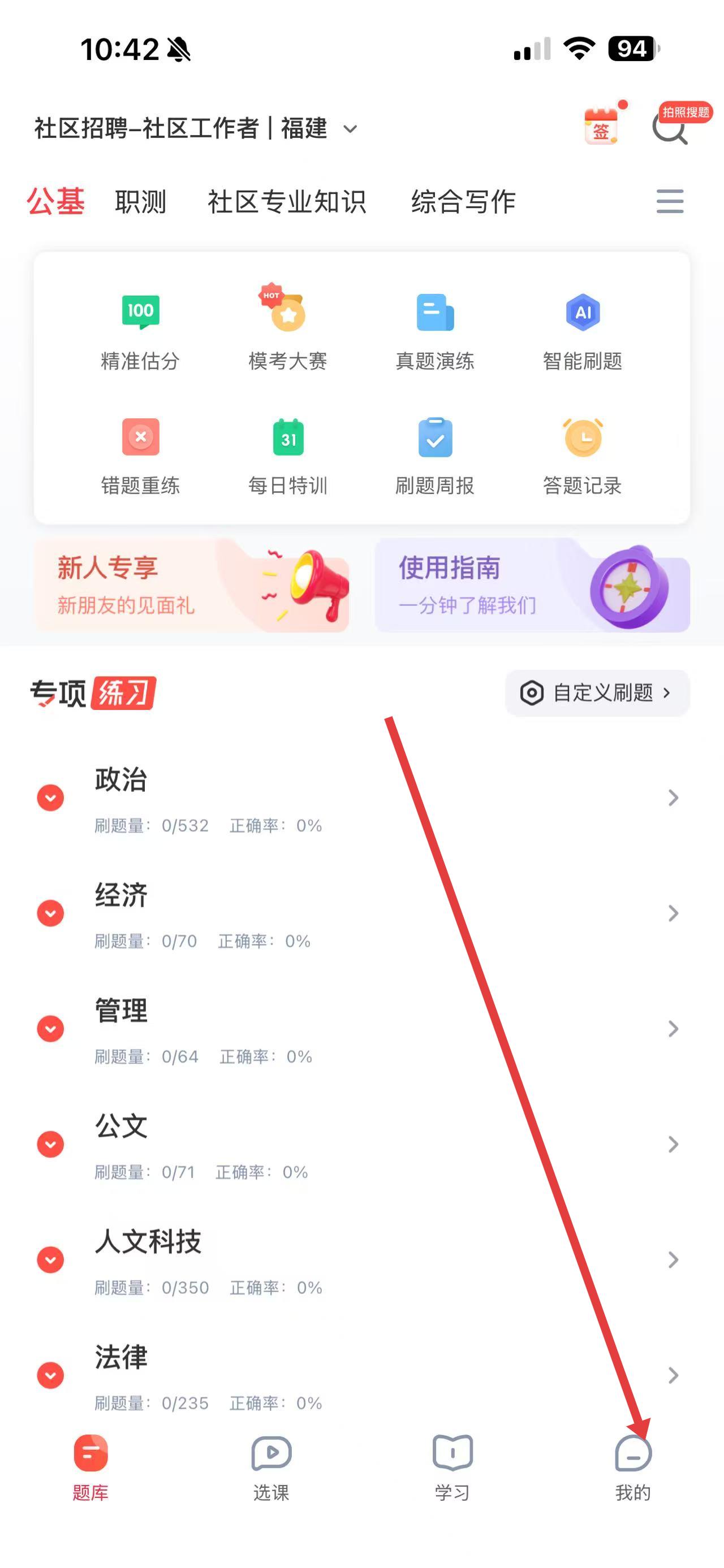Open the daily sign-in calendar icon

[602, 126]
